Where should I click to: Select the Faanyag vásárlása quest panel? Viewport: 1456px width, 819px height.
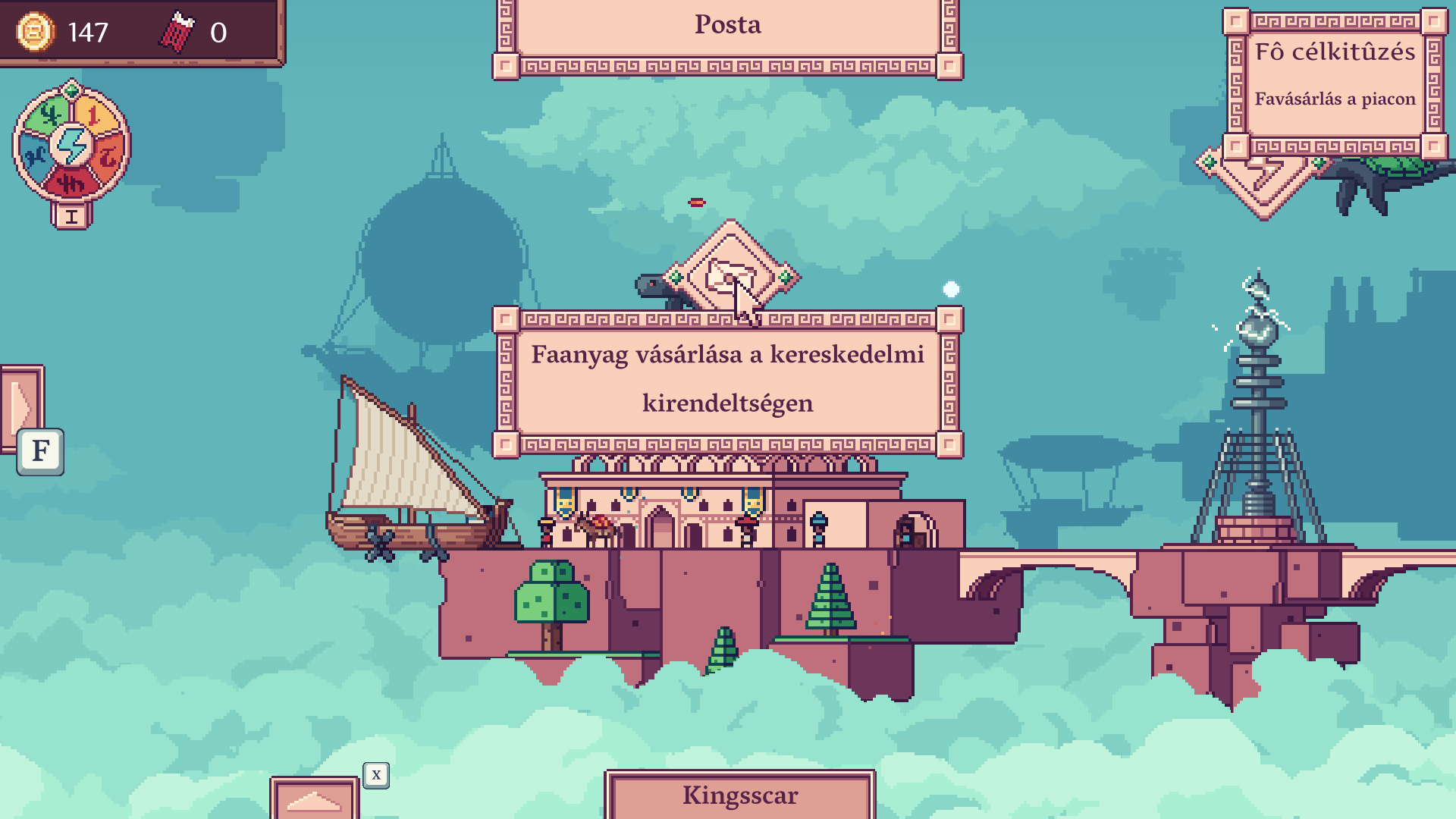[727, 379]
